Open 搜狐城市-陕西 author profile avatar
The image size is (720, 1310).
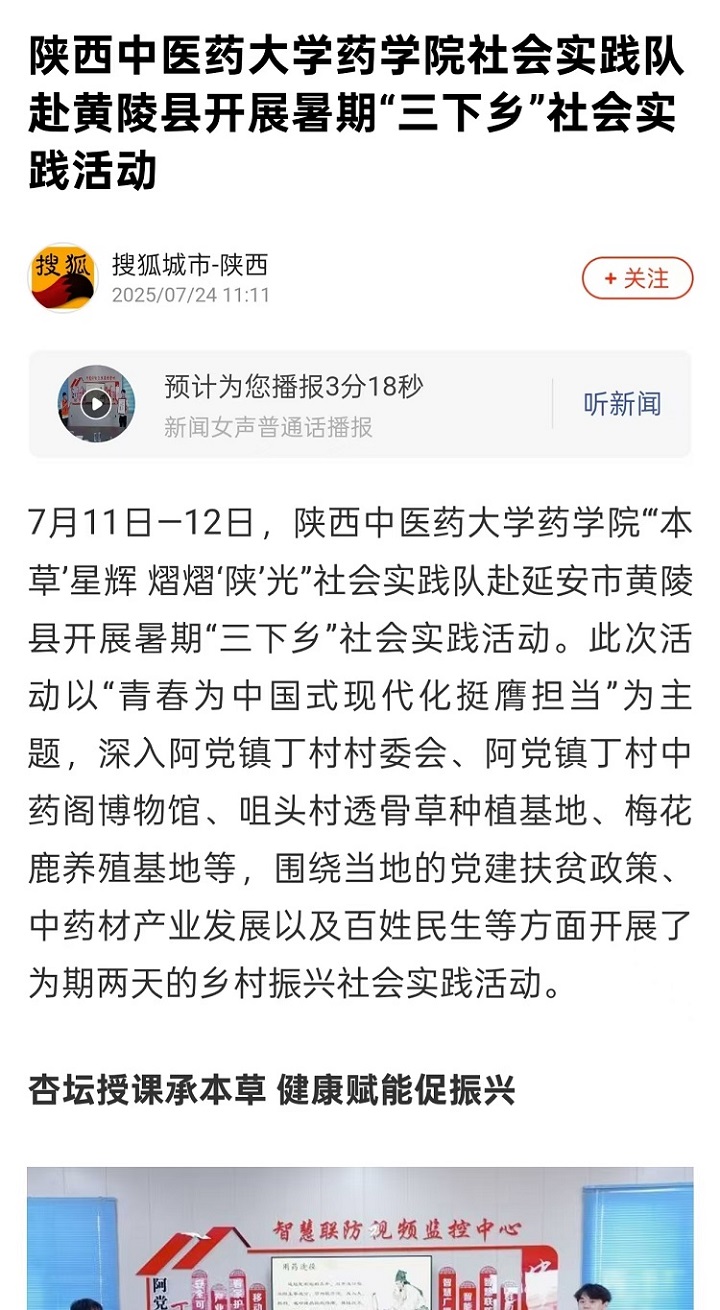(63, 278)
